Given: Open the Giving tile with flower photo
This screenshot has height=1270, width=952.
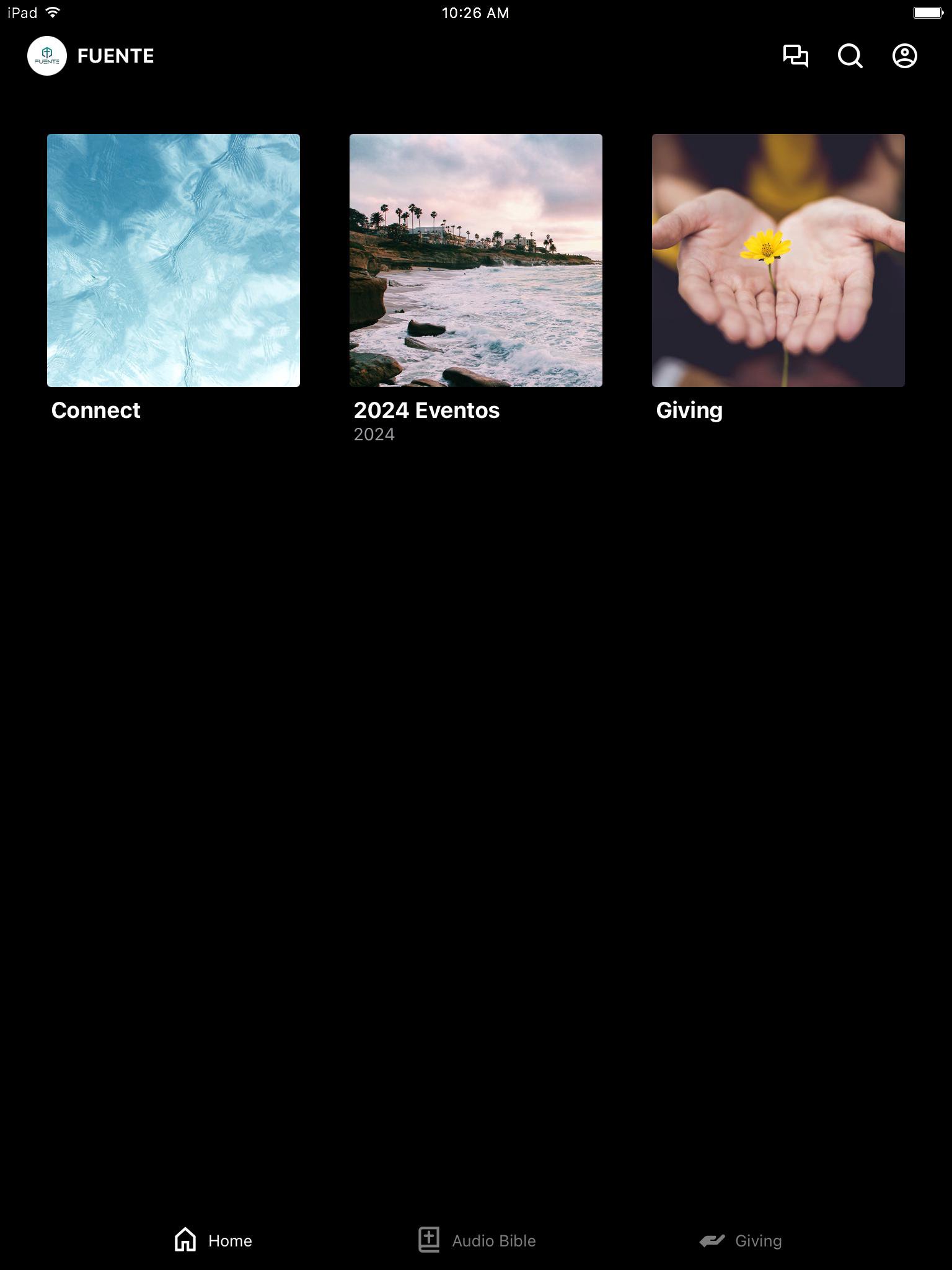Looking at the screenshot, I should [778, 260].
